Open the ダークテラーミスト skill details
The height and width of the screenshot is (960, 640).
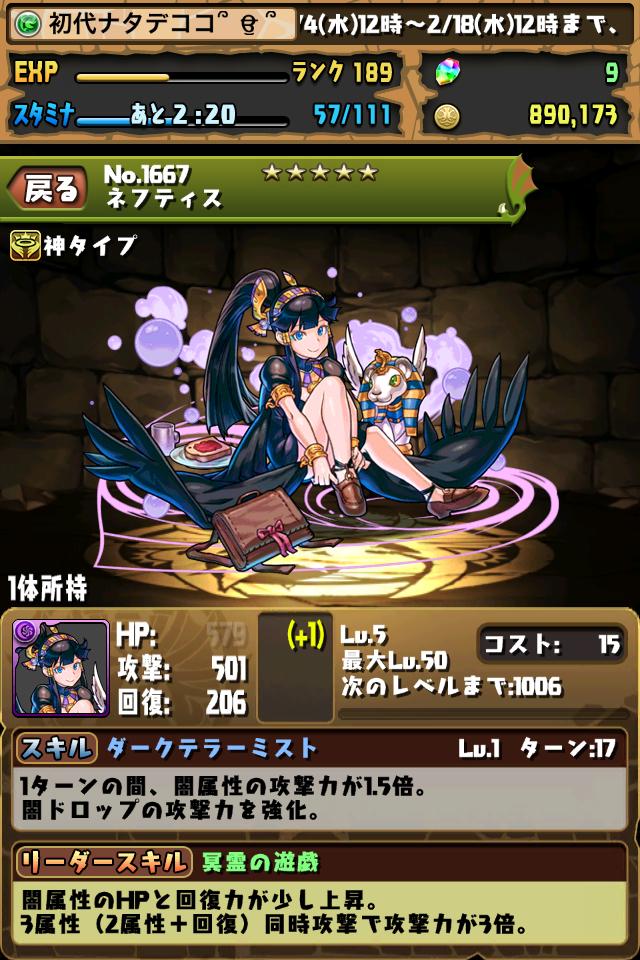[x=211, y=748]
